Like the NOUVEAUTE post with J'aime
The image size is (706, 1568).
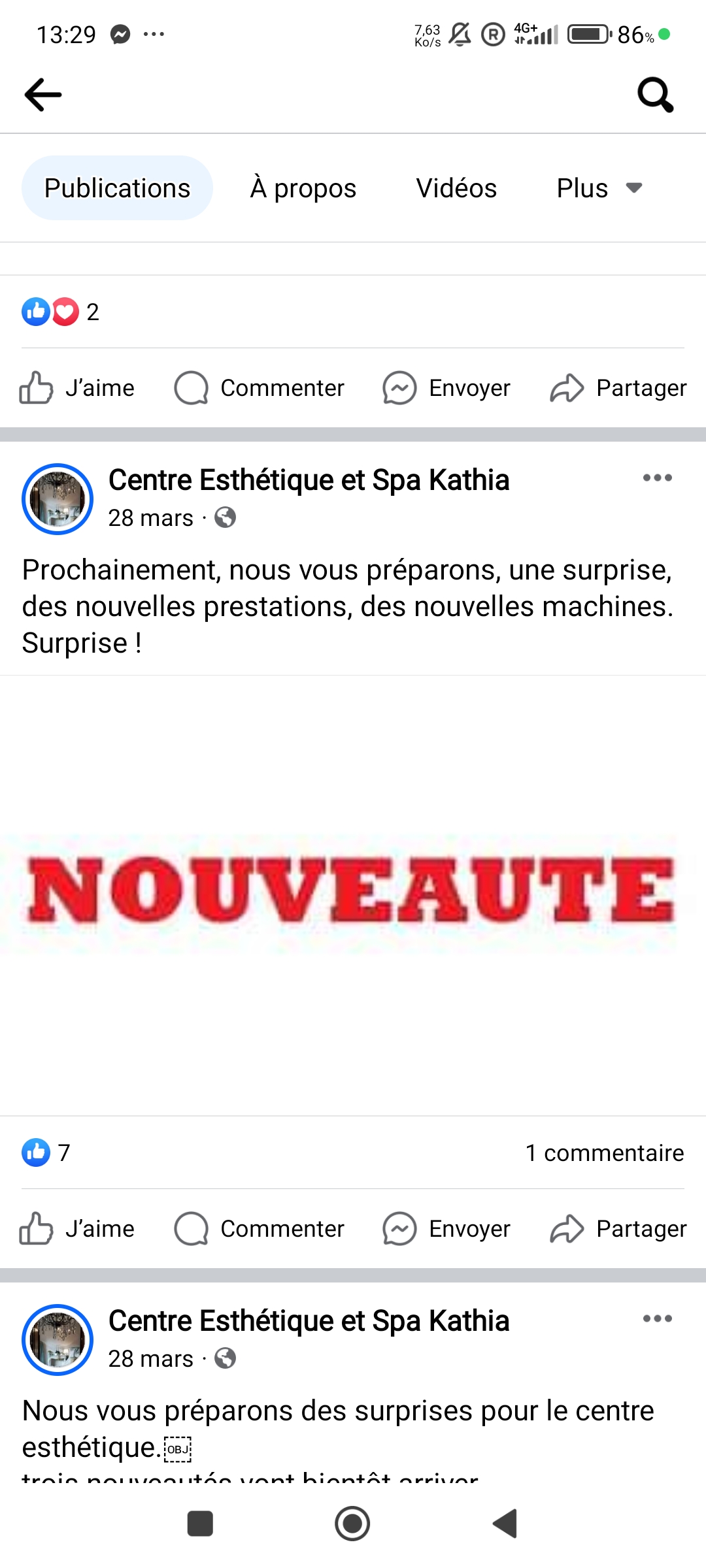coord(77,1229)
